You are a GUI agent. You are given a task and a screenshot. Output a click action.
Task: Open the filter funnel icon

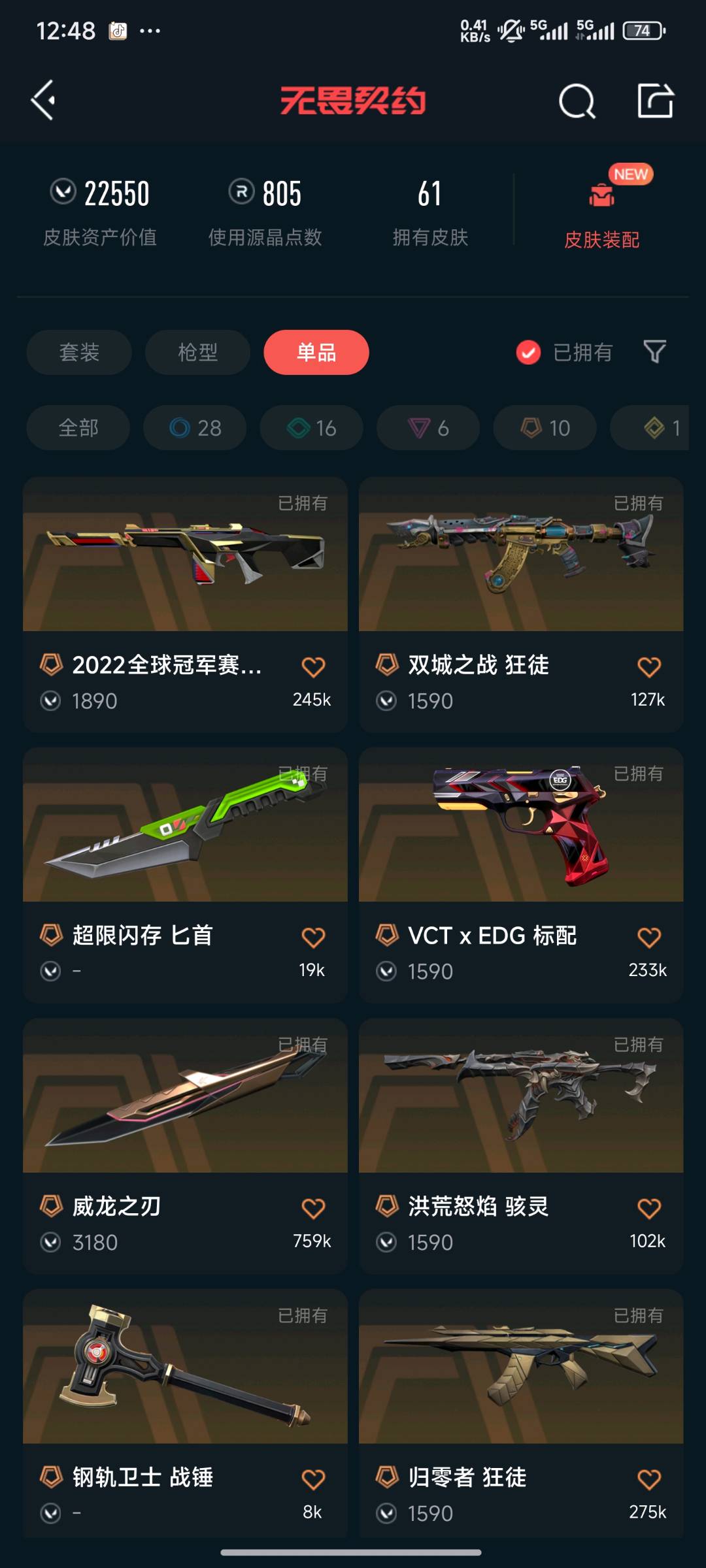(x=654, y=351)
